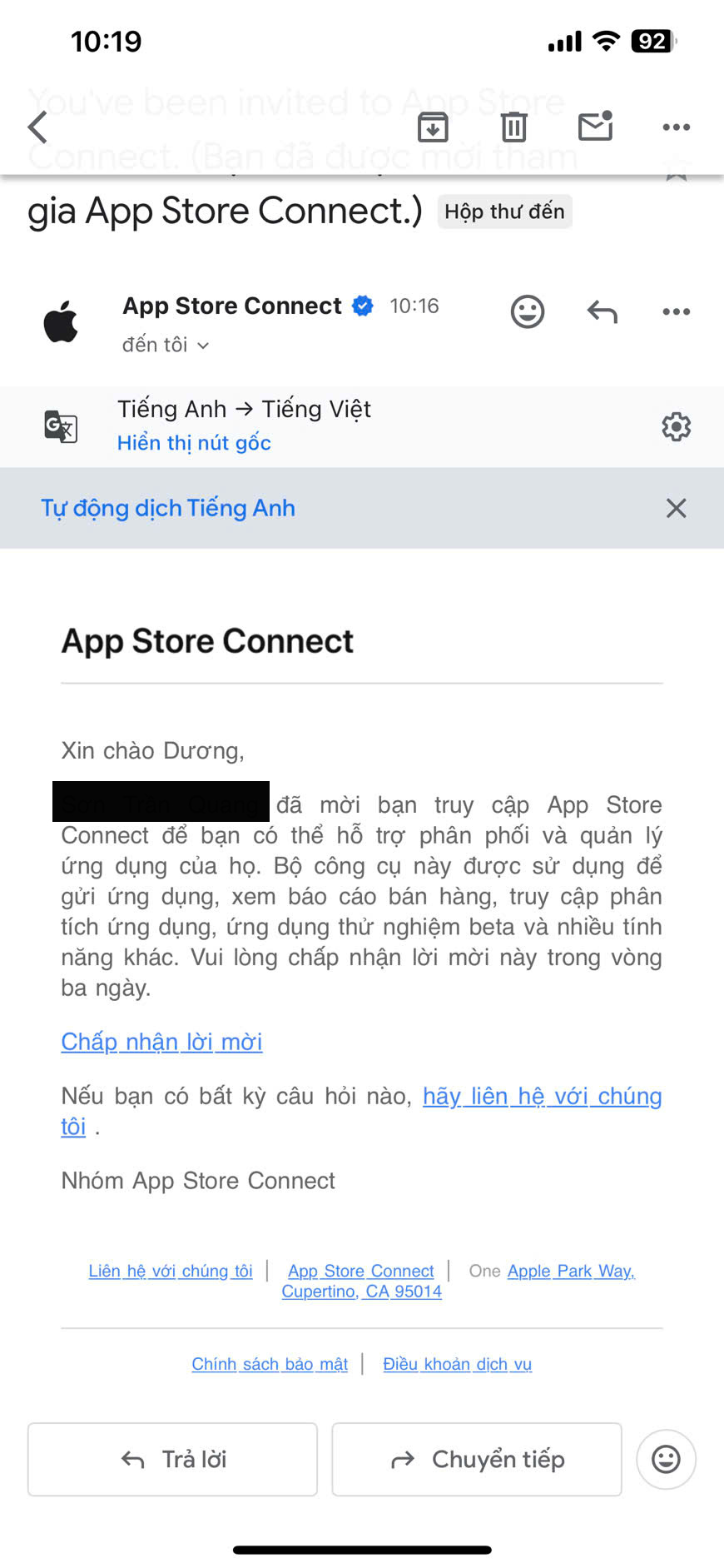Open the "Chính sách bảo mật" link

[x=270, y=1364]
